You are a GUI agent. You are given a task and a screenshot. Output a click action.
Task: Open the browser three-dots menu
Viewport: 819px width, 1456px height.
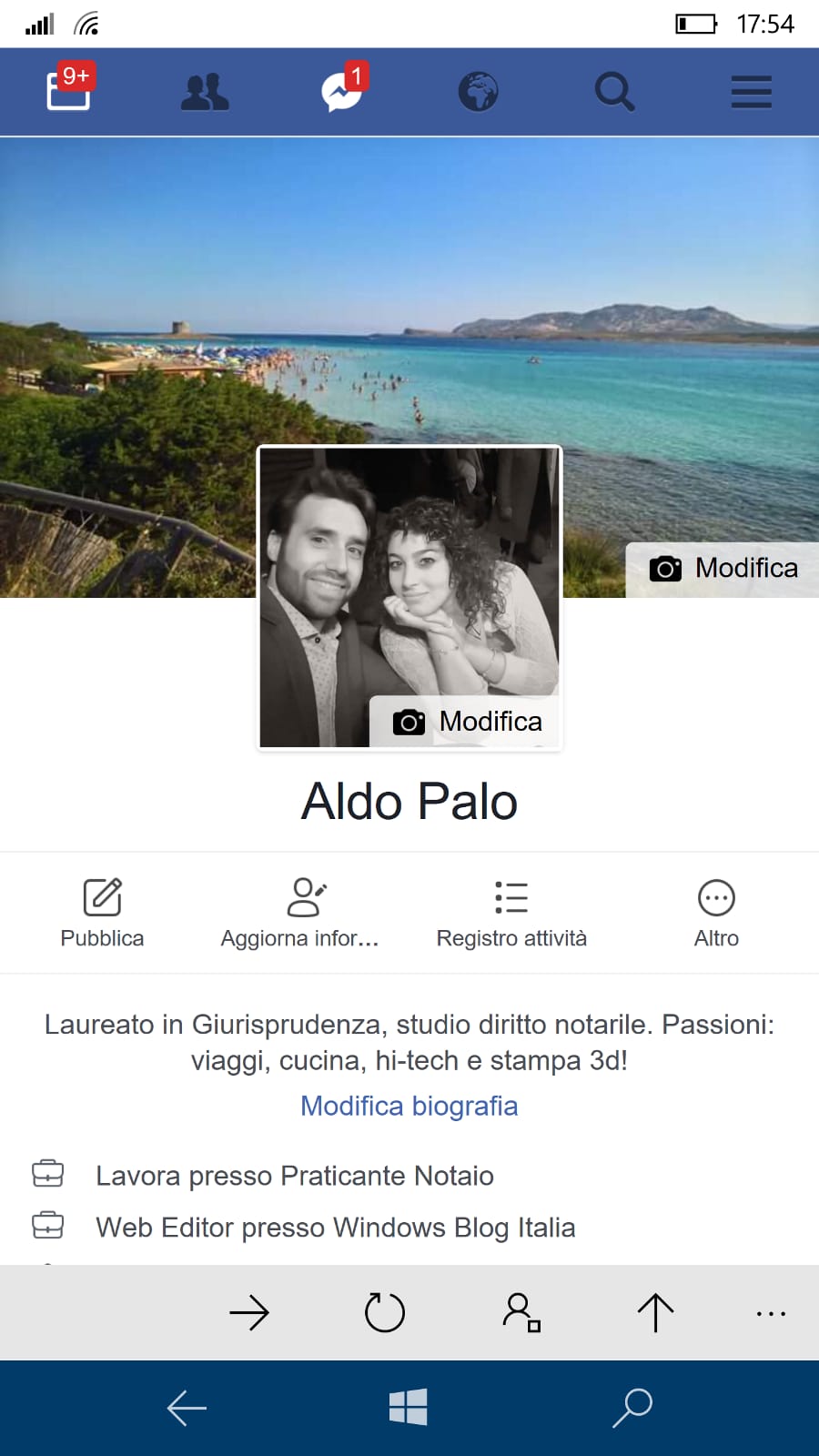click(x=771, y=1313)
